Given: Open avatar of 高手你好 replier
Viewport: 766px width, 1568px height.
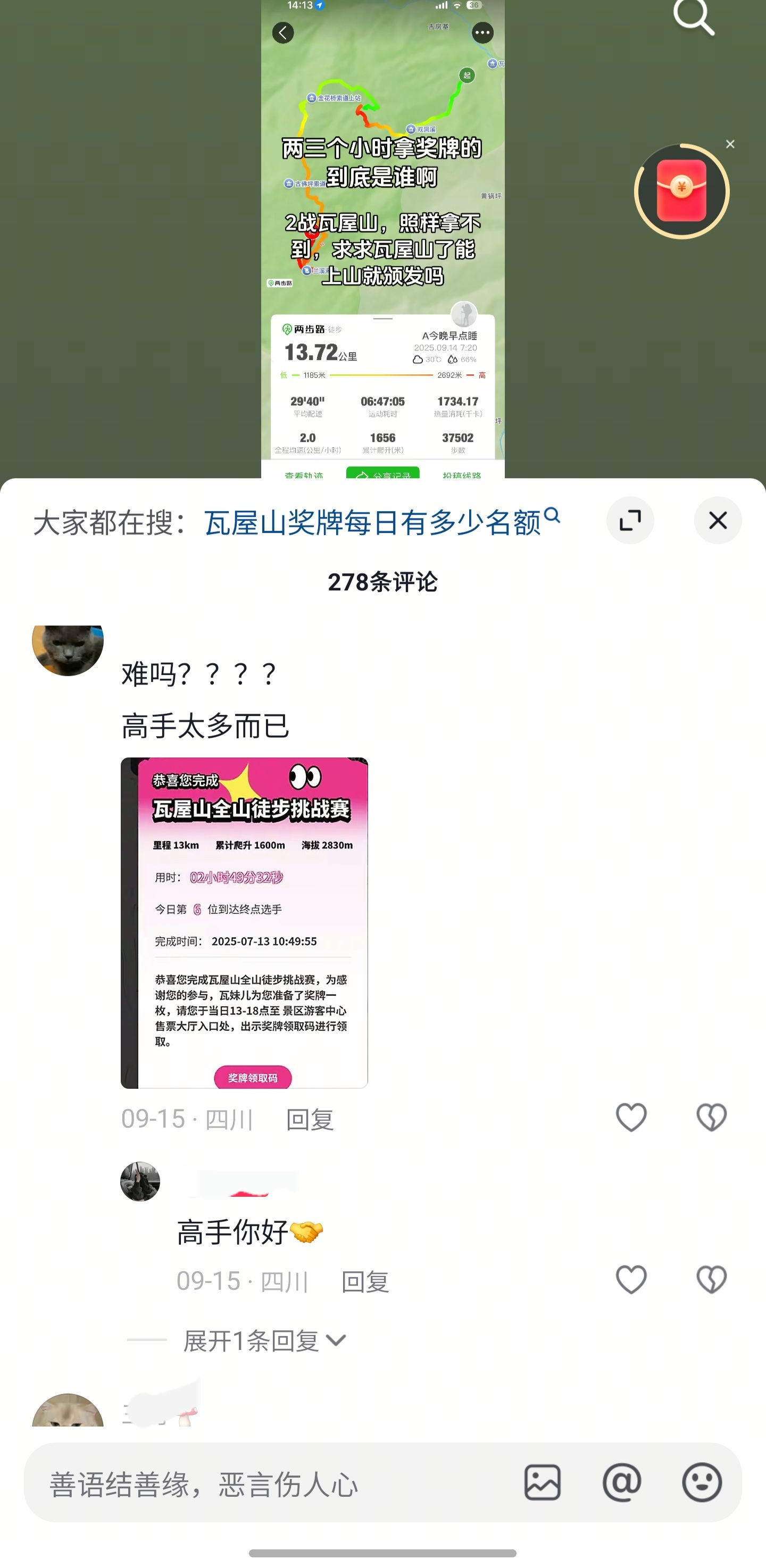Looking at the screenshot, I should pyautogui.click(x=140, y=1181).
